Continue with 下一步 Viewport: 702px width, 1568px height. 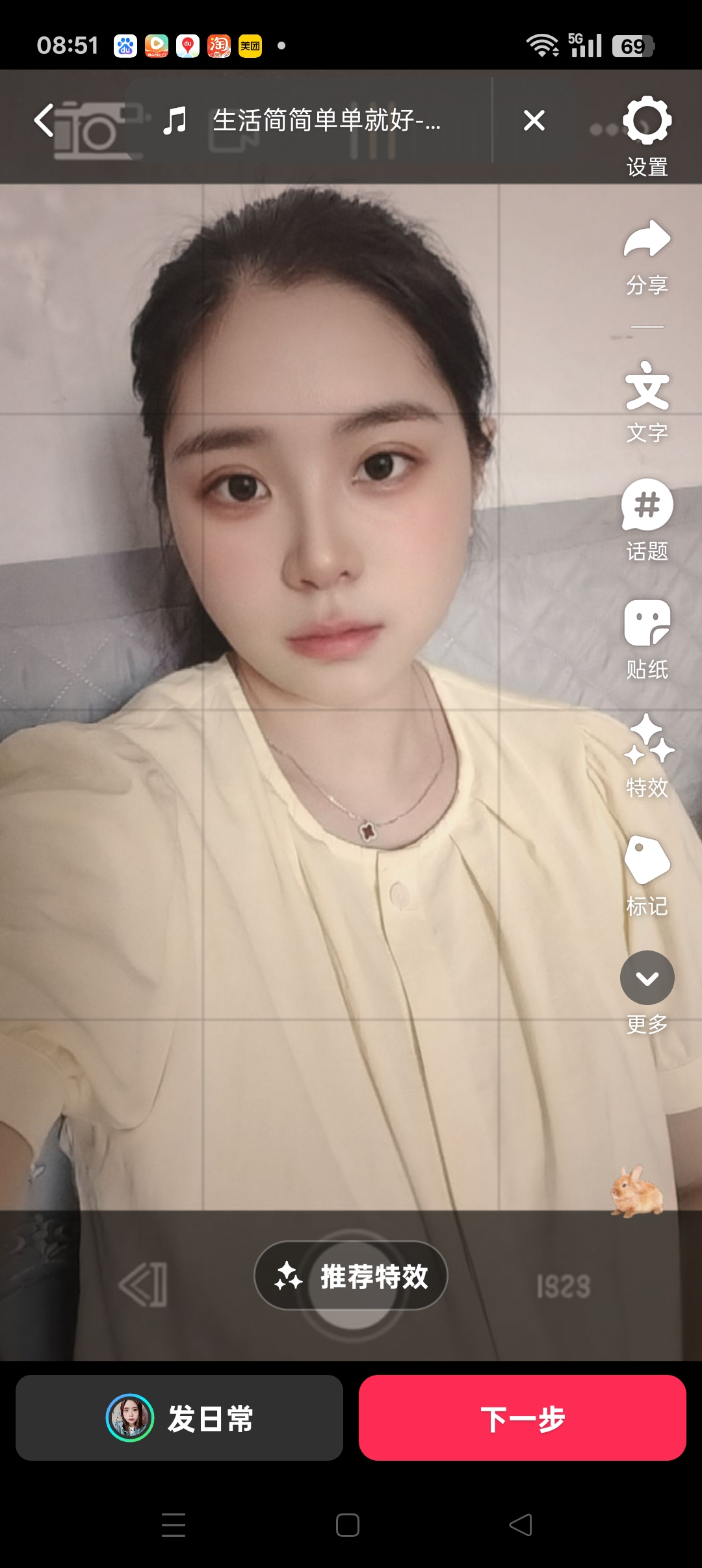(522, 1418)
